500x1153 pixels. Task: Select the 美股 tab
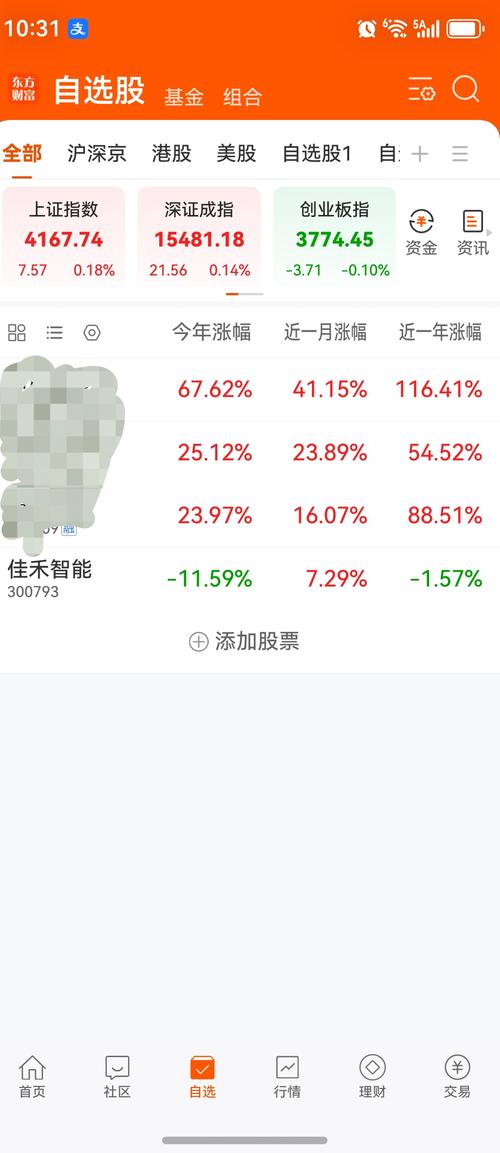(x=236, y=154)
